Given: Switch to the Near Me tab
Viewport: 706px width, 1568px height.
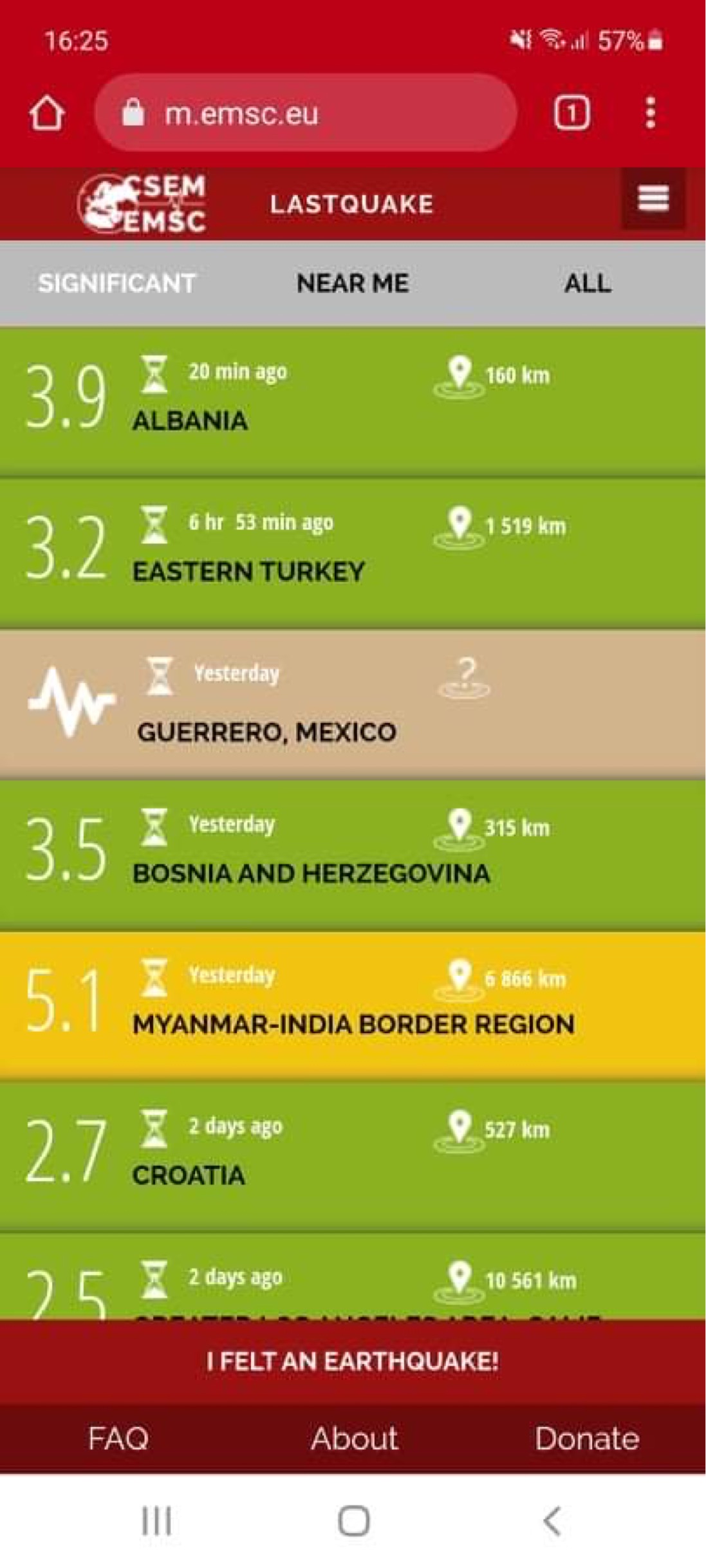Looking at the screenshot, I should click(352, 283).
